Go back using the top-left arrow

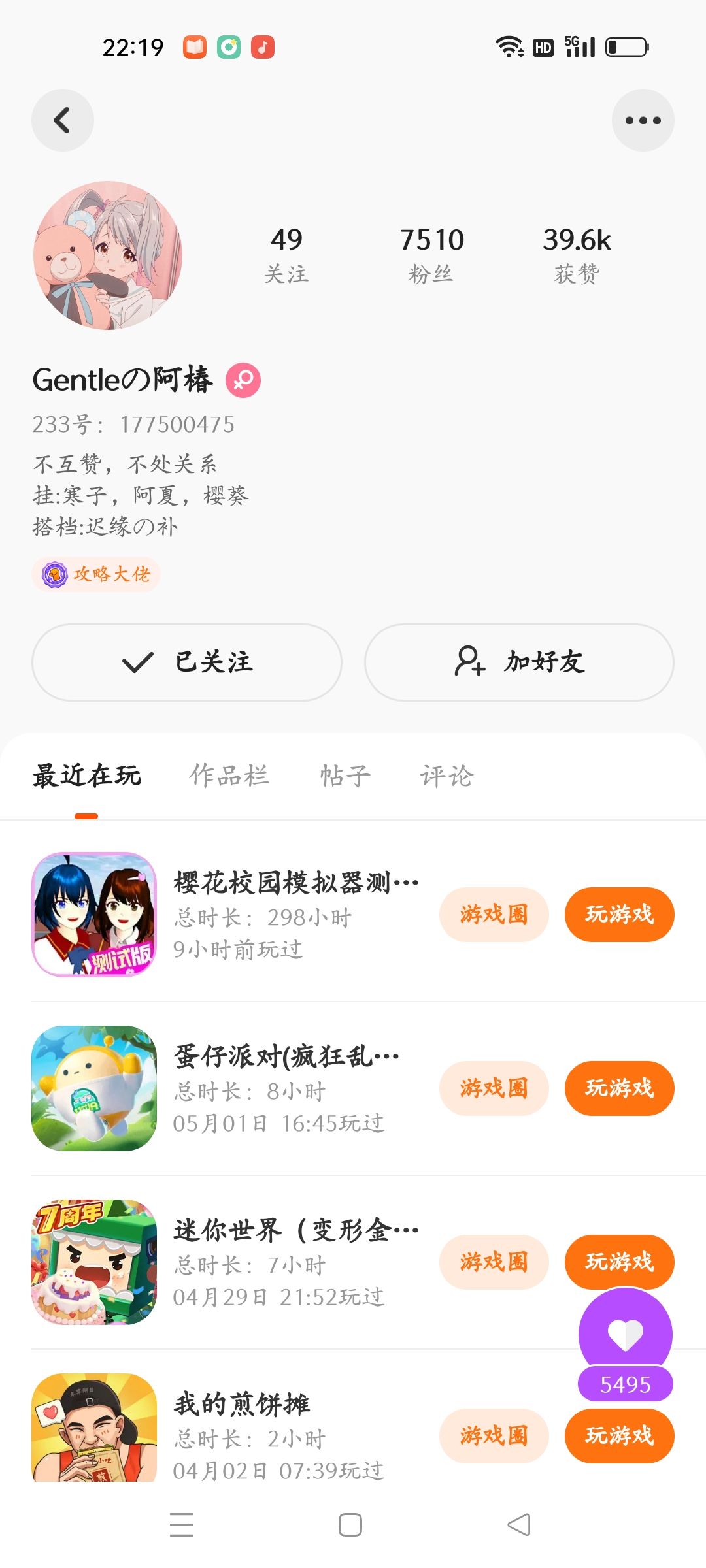point(62,120)
